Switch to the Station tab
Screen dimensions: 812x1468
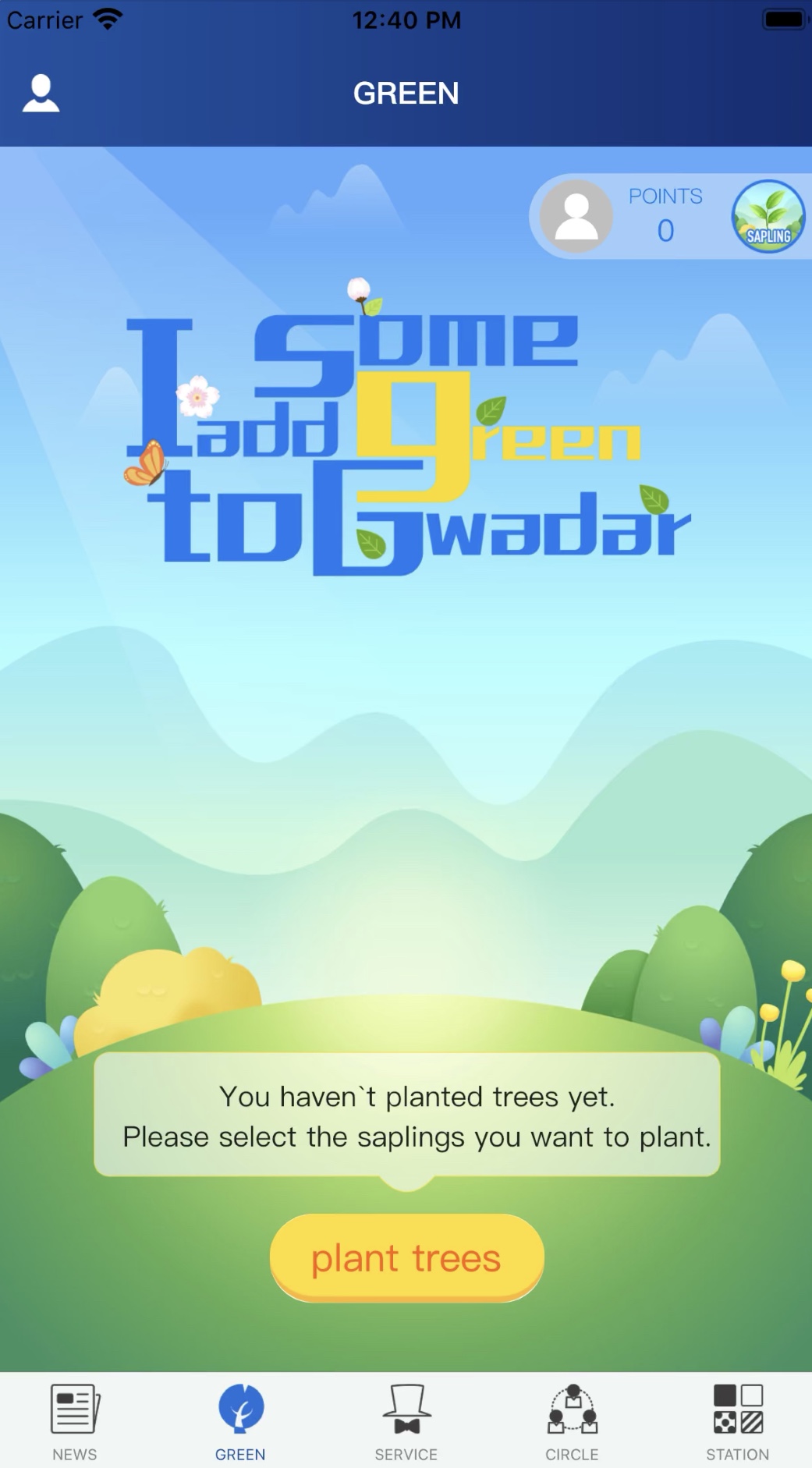pyautogui.click(x=737, y=1420)
